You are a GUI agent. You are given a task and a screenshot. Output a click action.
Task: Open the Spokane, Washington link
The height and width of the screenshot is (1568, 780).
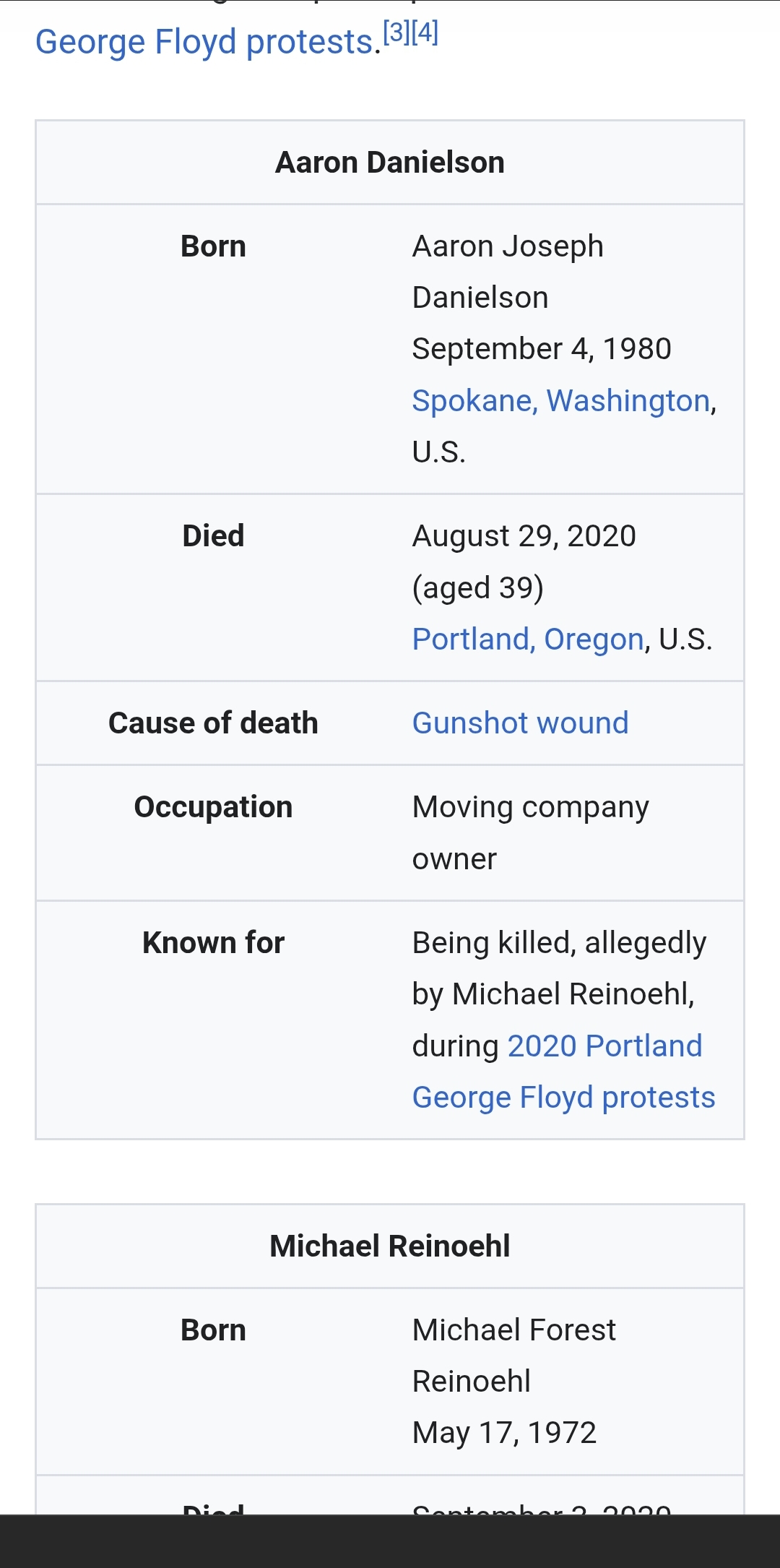point(561,400)
